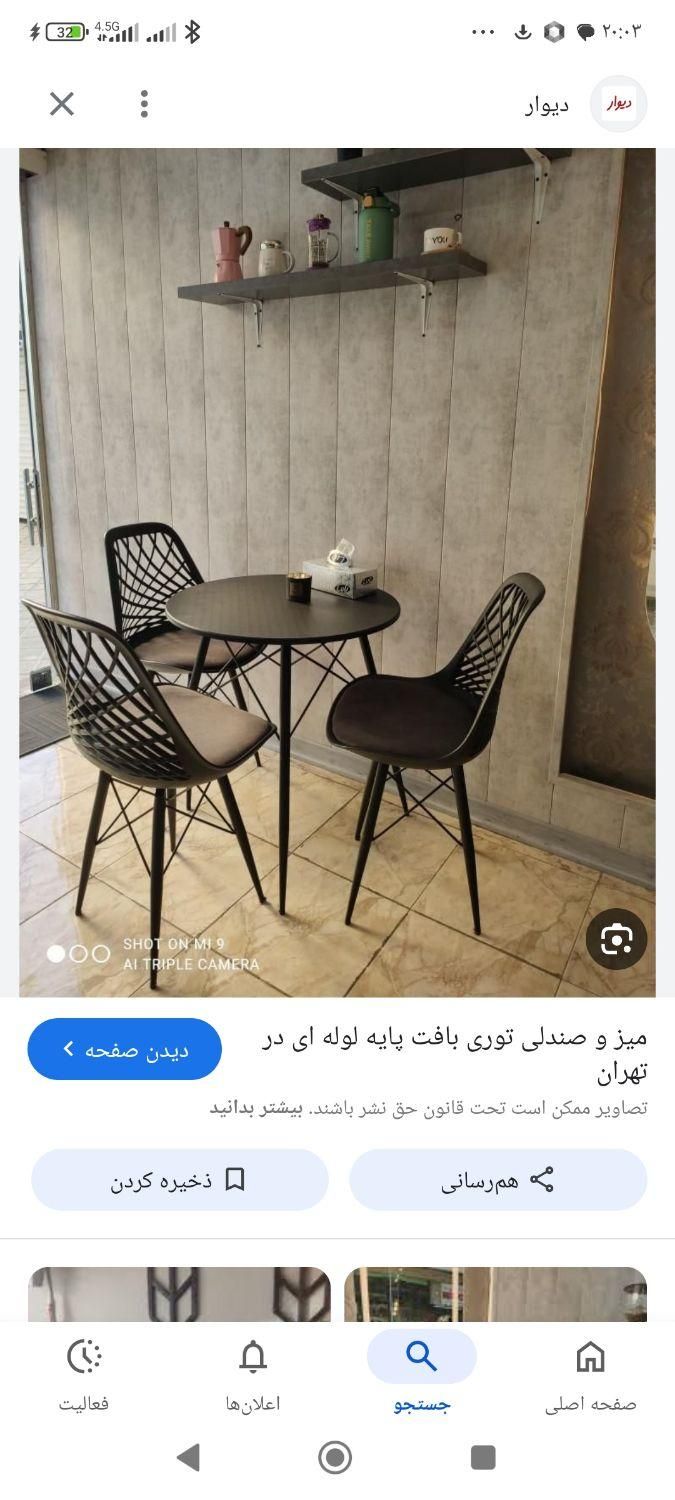This screenshot has height=1500, width=675.
Task: Tap the system home button
Action: pos(335,1457)
